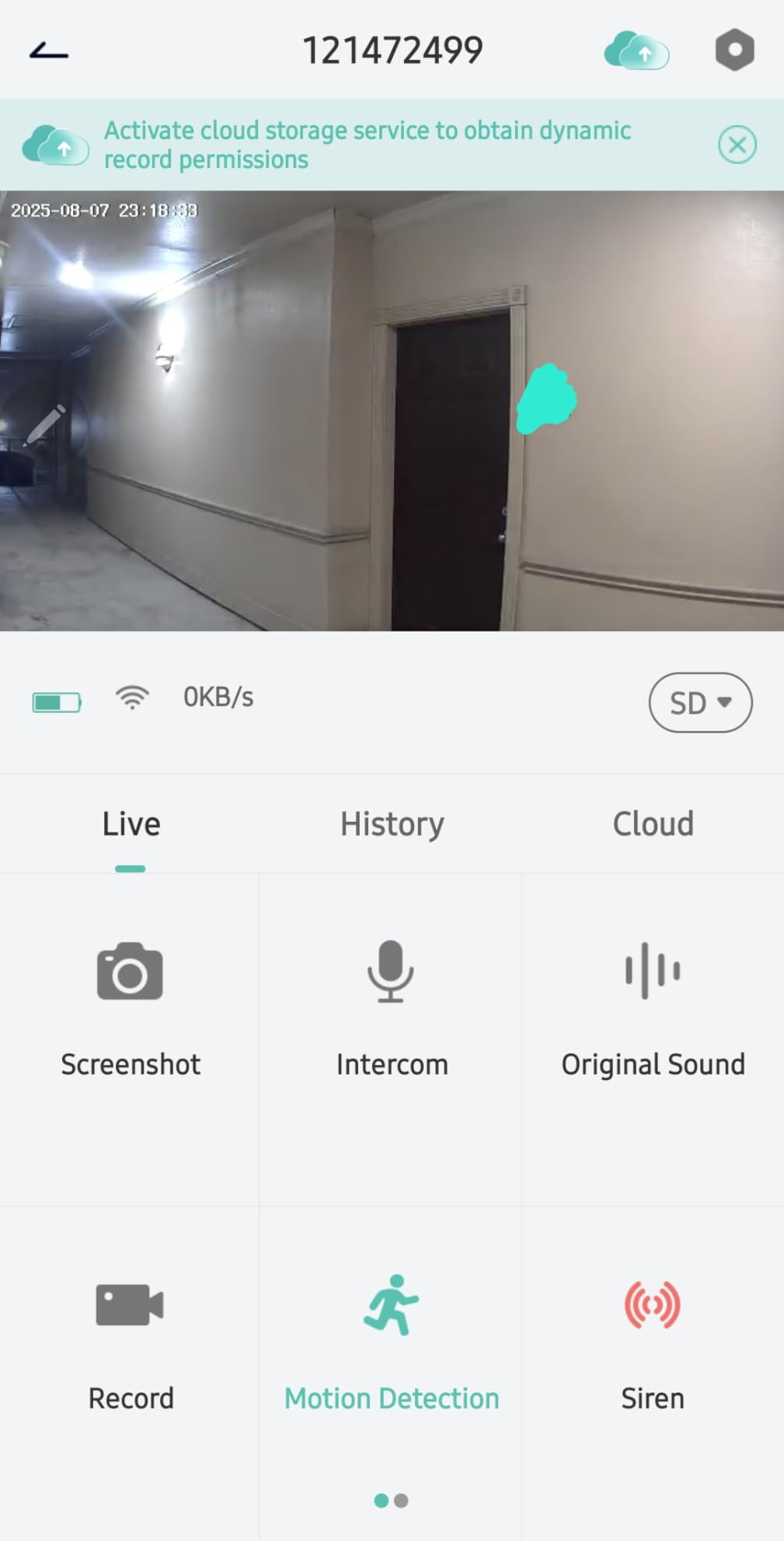
Task: Click the cloud upload icon in the header
Action: 635,51
